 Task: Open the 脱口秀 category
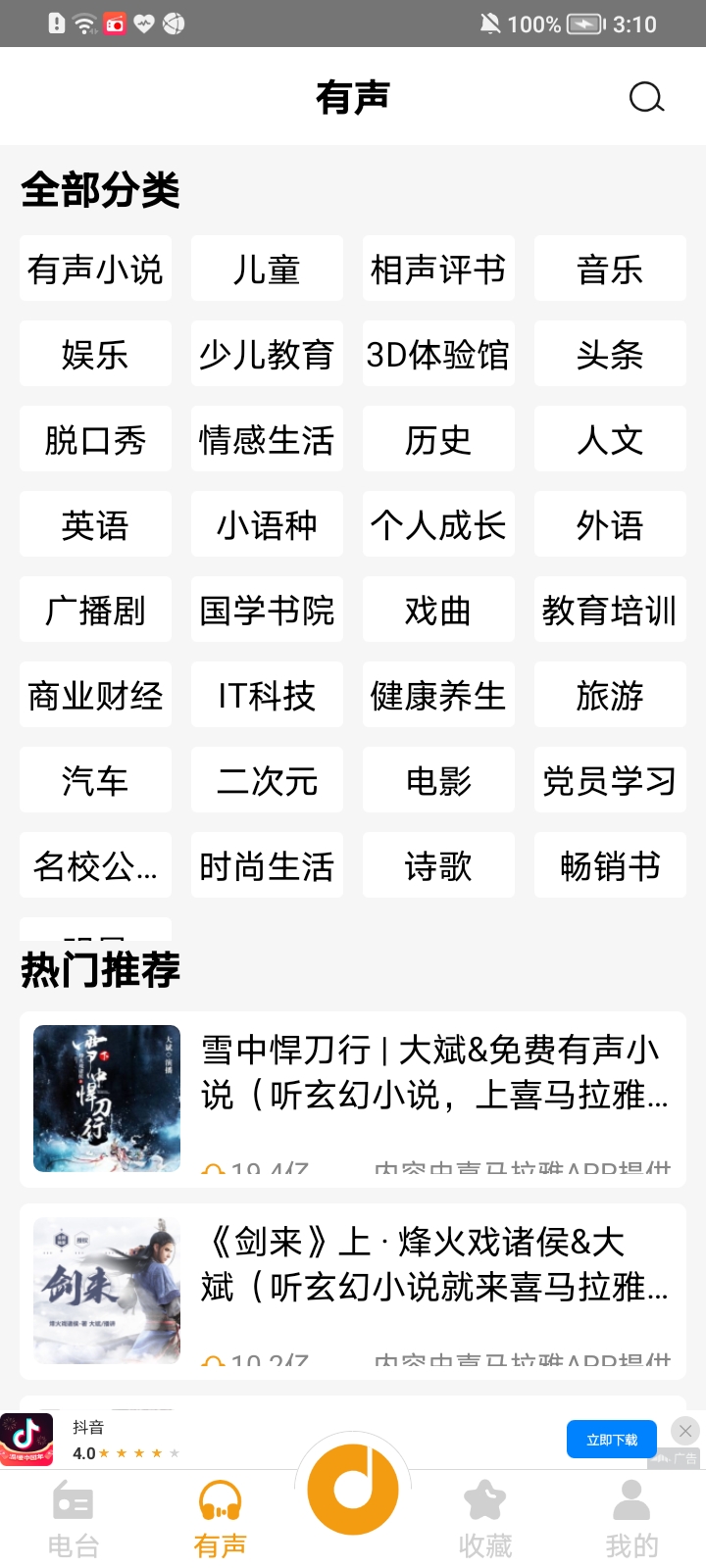point(95,440)
